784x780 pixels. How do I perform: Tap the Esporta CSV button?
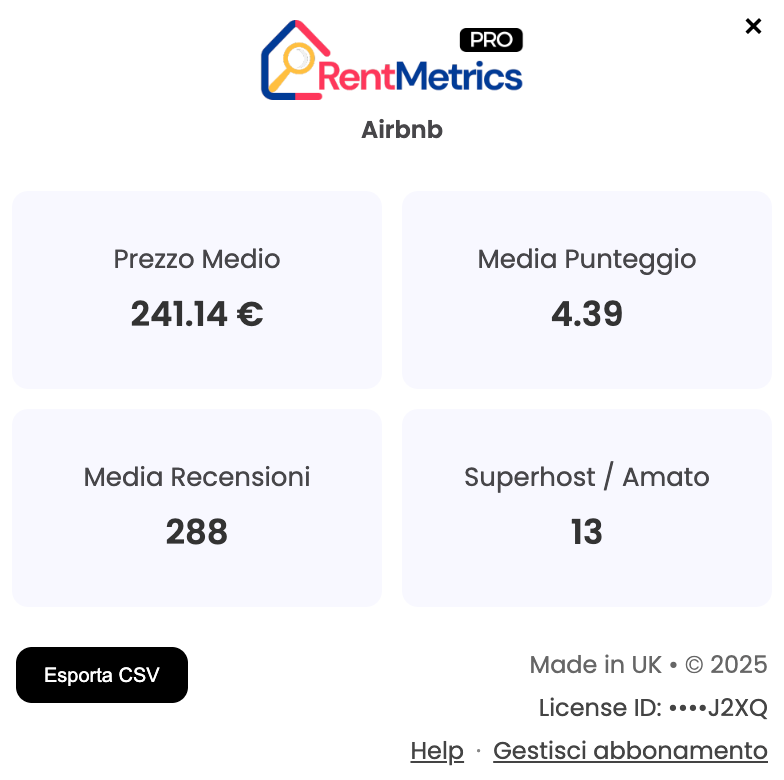pyautogui.click(x=102, y=675)
